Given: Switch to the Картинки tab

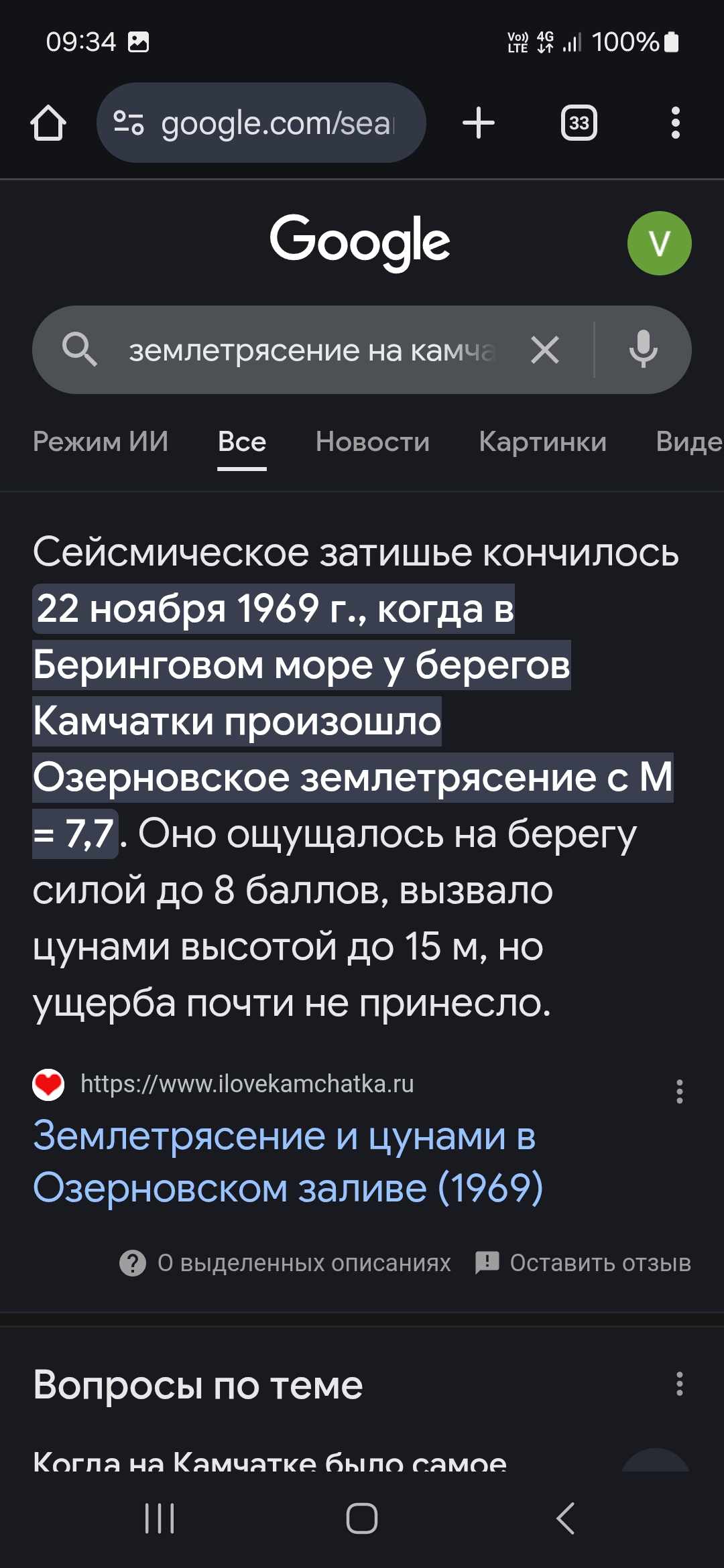Looking at the screenshot, I should [542, 442].
